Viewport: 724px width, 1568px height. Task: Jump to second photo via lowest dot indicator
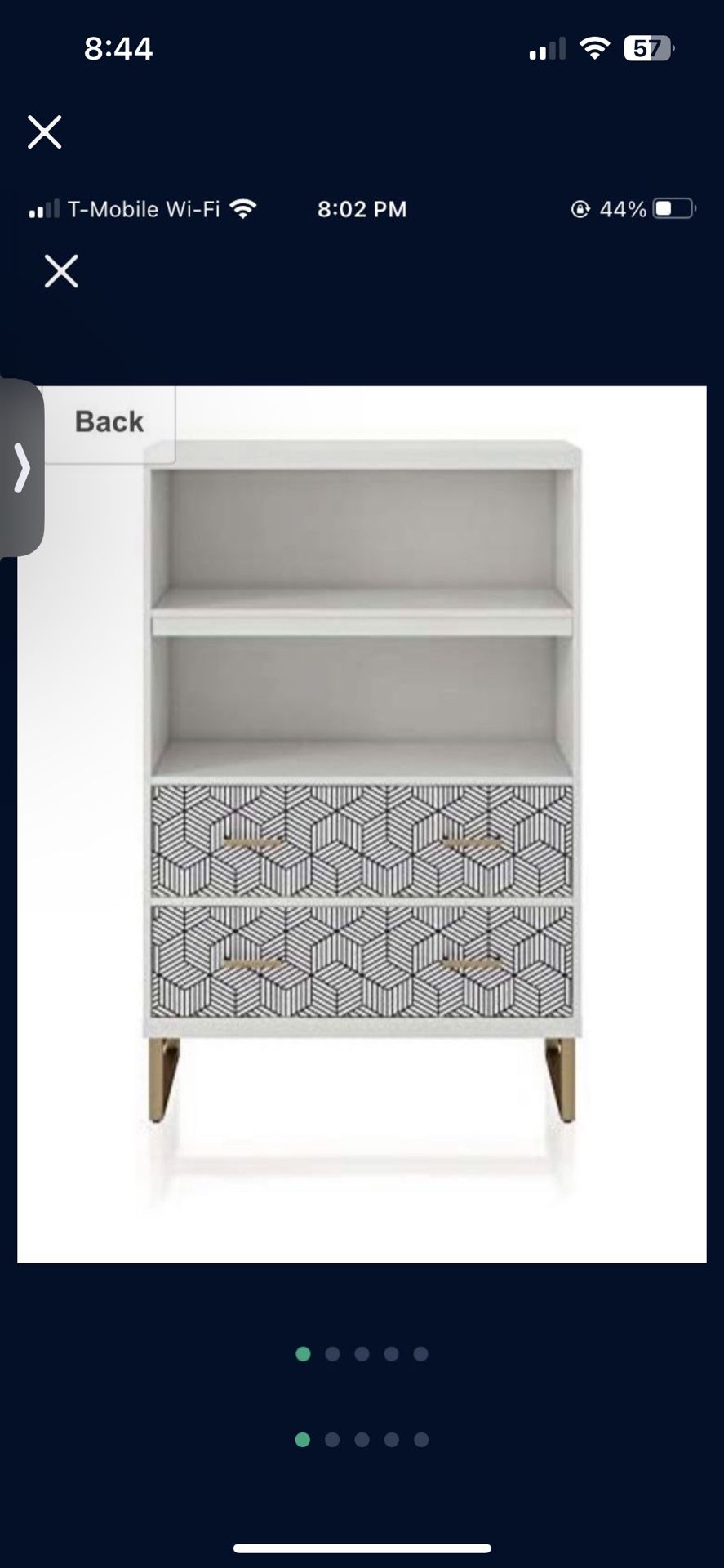pyautogui.click(x=332, y=1440)
